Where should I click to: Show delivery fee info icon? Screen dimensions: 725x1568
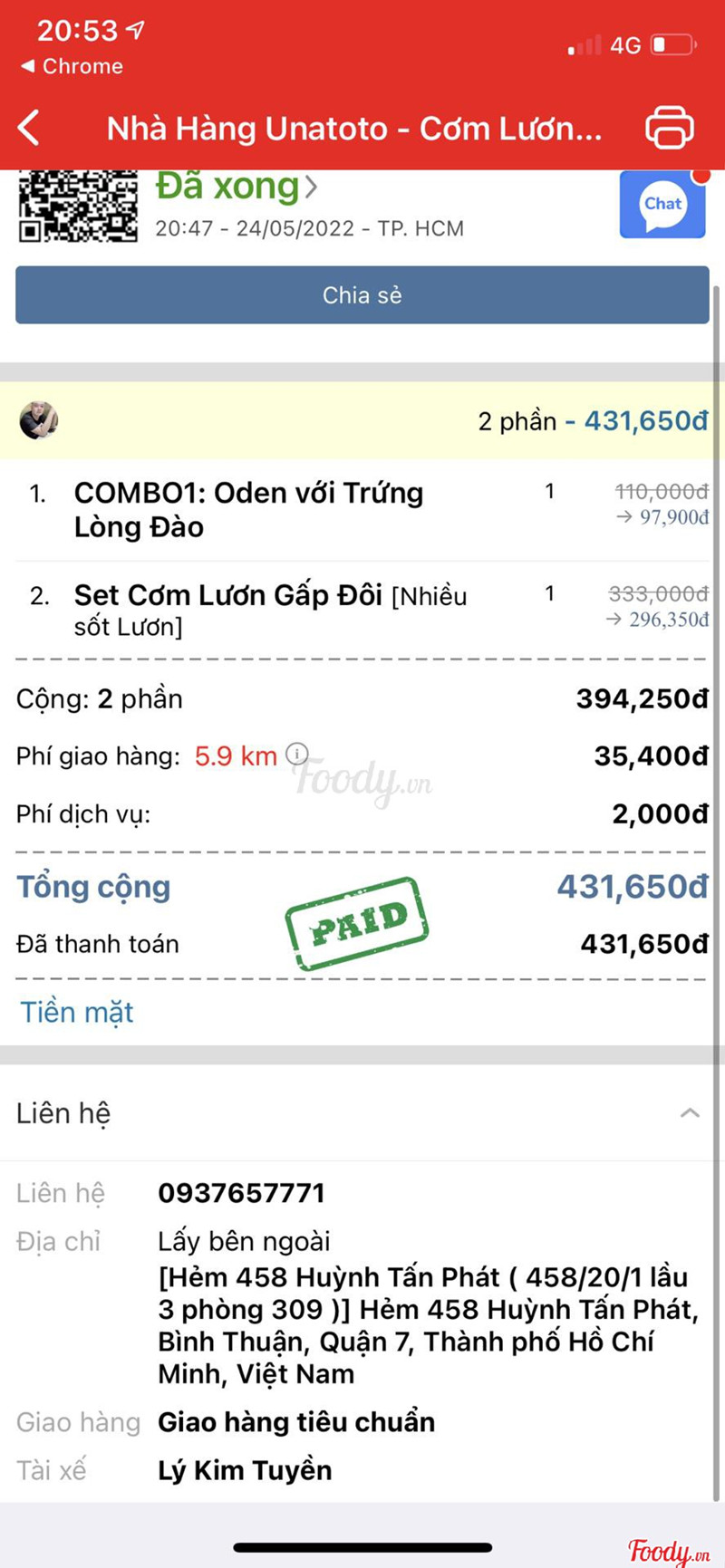(297, 754)
